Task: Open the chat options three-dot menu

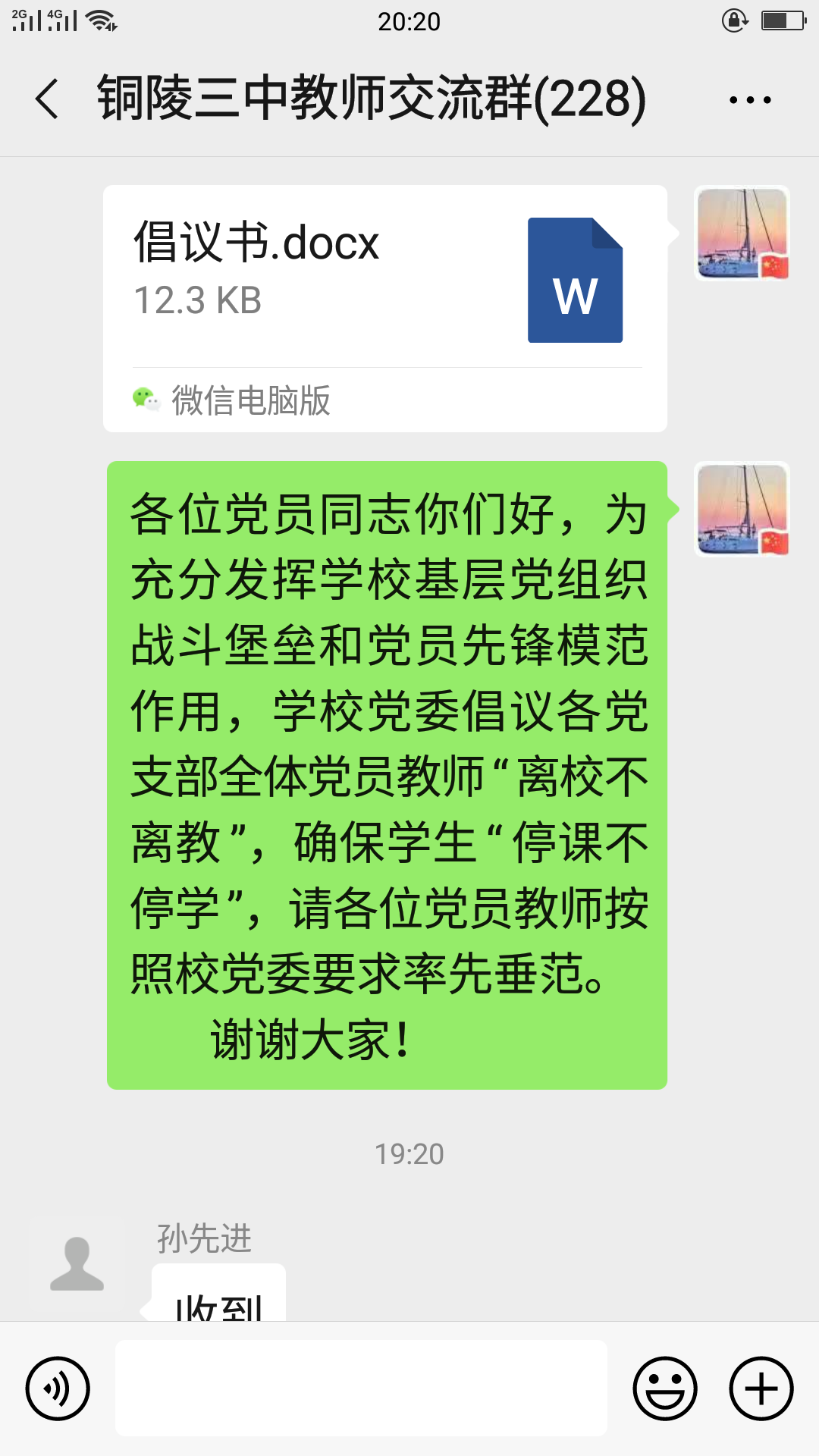Action: [x=750, y=99]
